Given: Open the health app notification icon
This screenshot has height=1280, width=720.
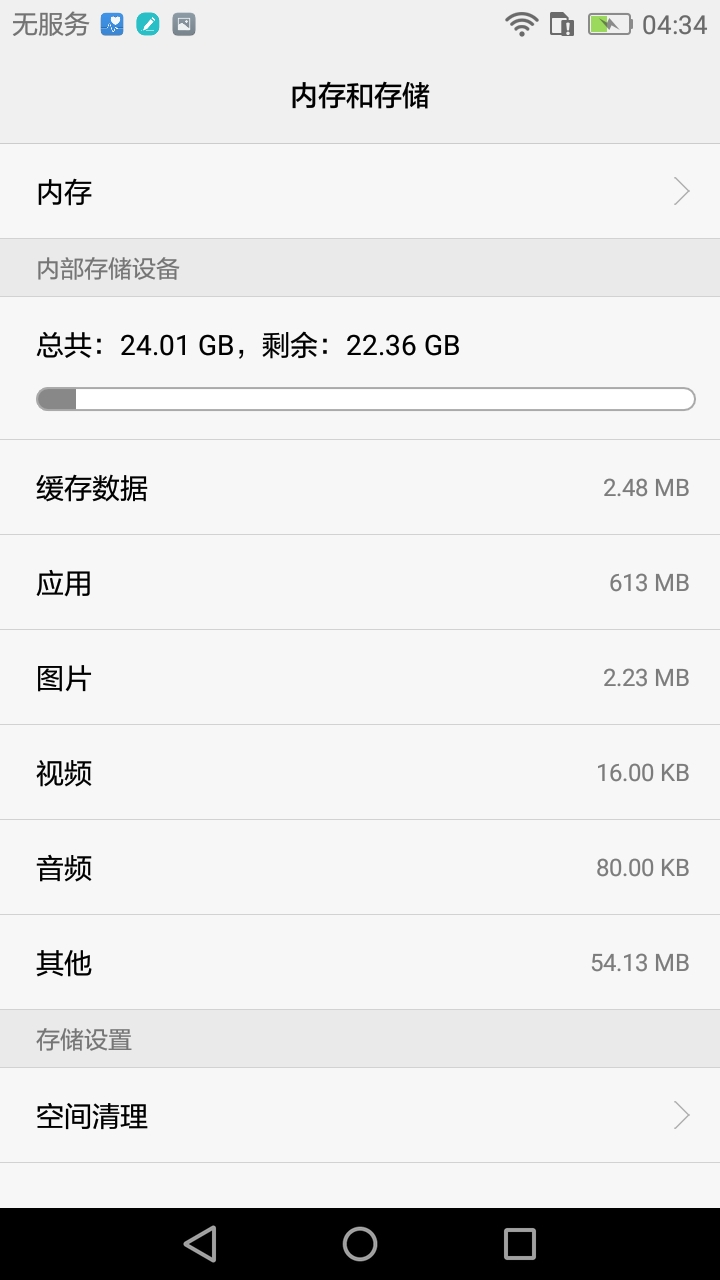Looking at the screenshot, I should (112, 23).
